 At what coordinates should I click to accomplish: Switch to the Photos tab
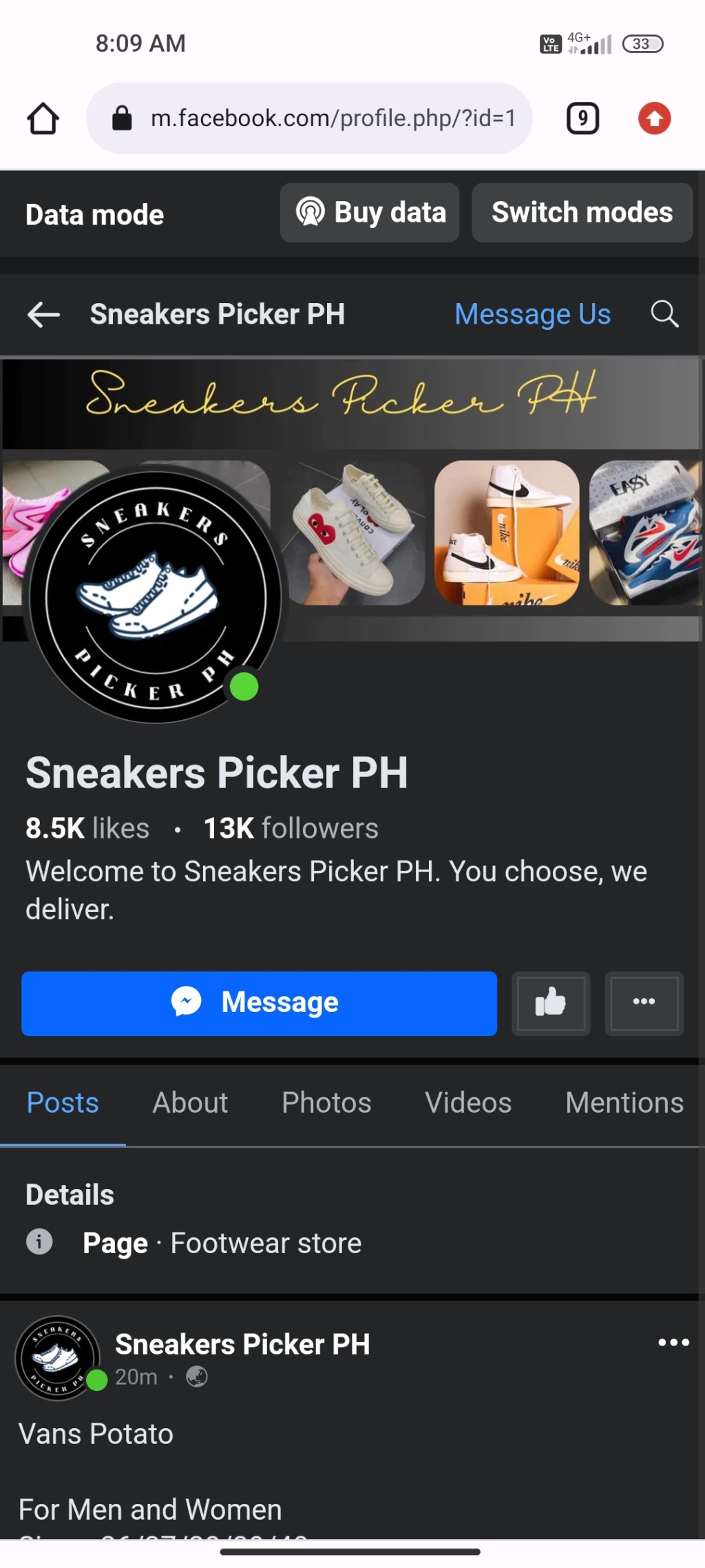coord(326,1103)
